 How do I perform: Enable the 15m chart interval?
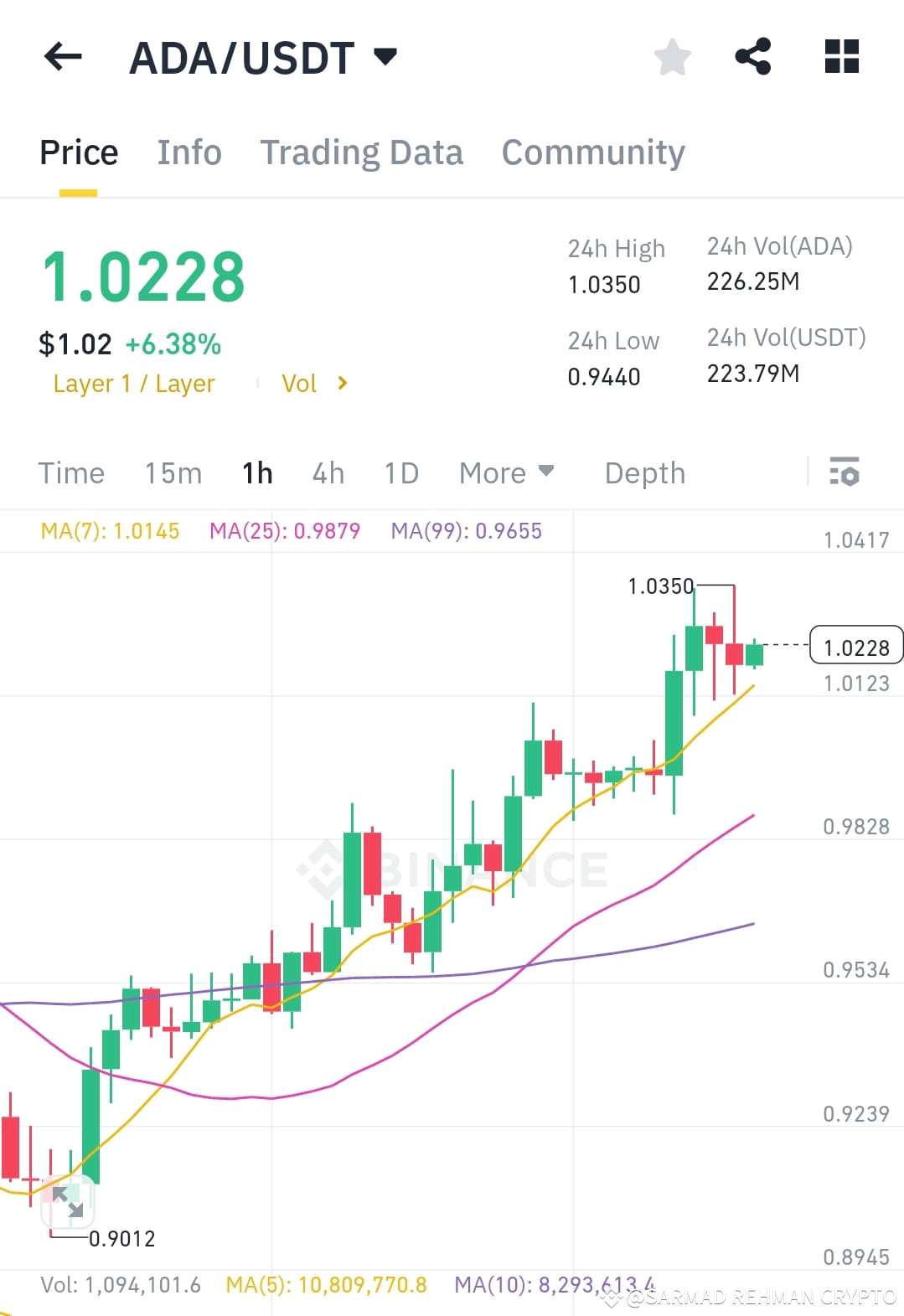click(172, 473)
